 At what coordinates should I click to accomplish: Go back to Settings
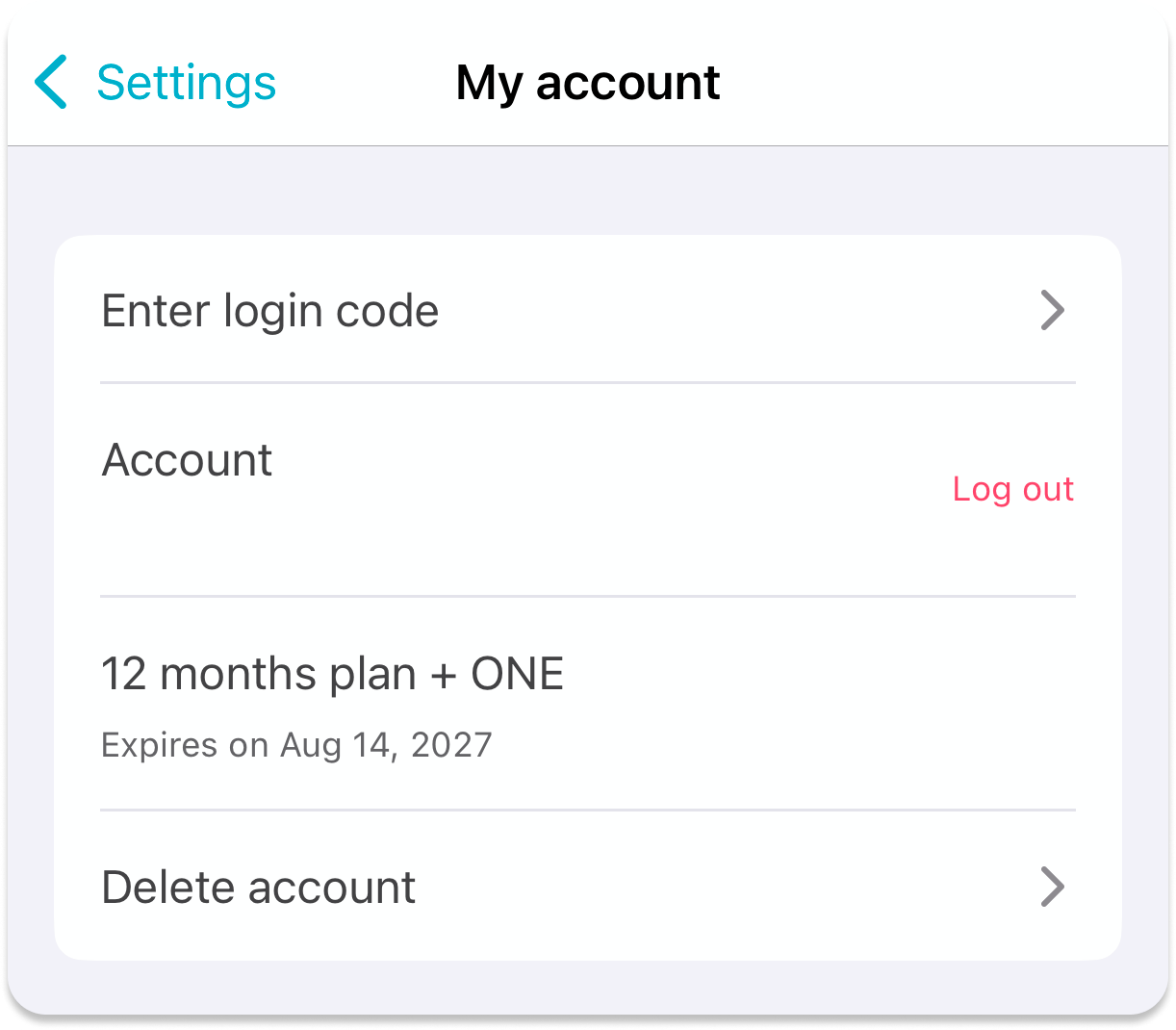[x=156, y=83]
